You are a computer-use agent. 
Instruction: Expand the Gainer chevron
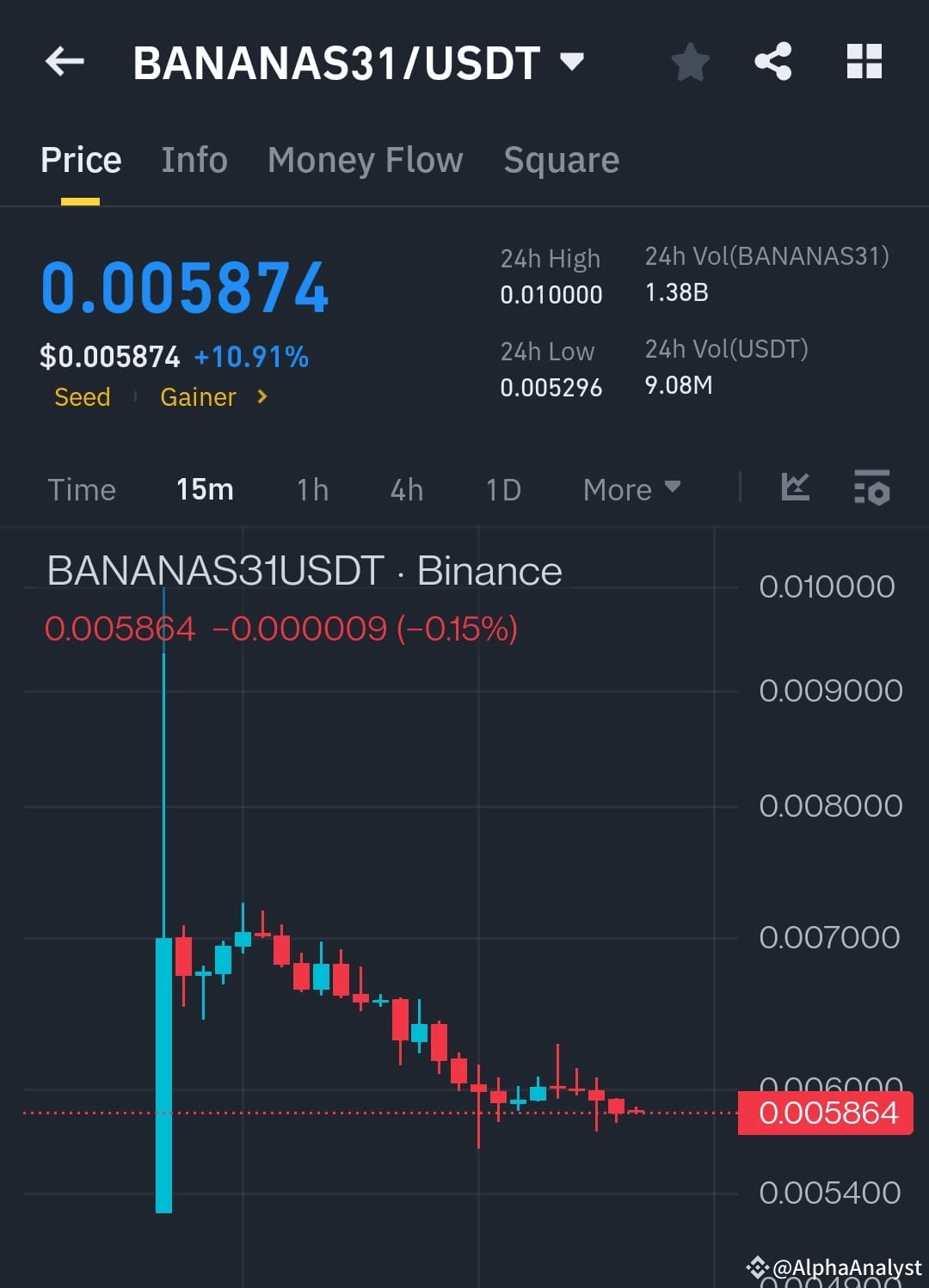click(259, 397)
